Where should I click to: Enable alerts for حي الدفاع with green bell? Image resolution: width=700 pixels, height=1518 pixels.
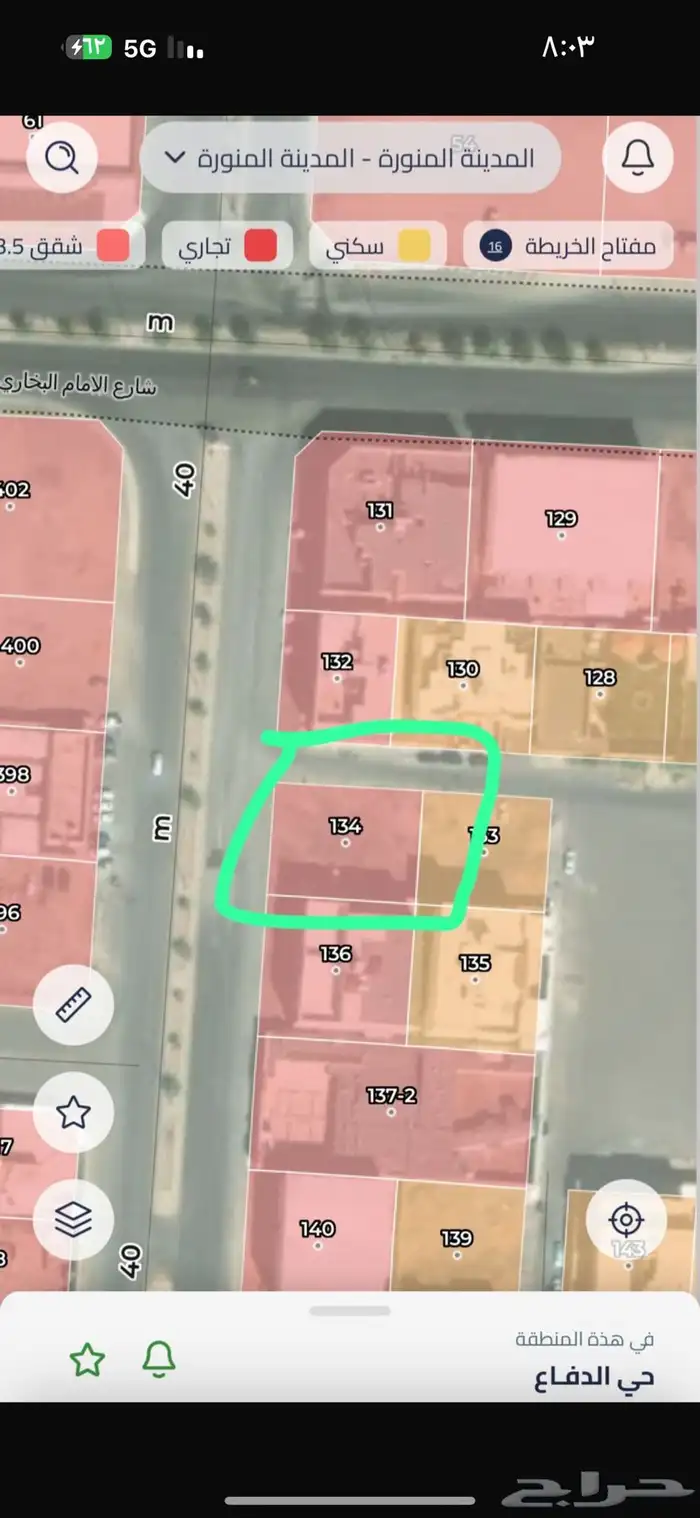coord(158,1360)
